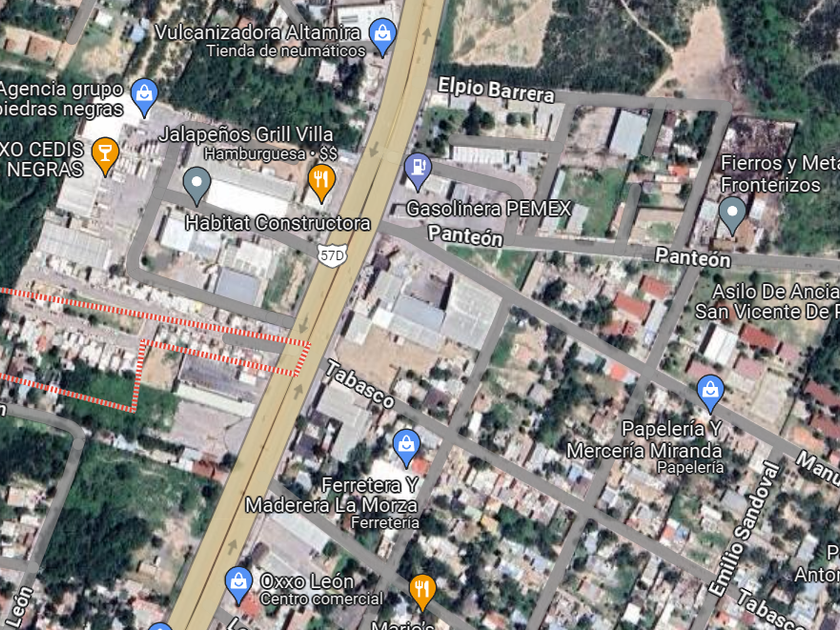Viewport: 840px width, 630px height.
Task: Open the Habitat Constructora location pin
Action: tap(197, 185)
